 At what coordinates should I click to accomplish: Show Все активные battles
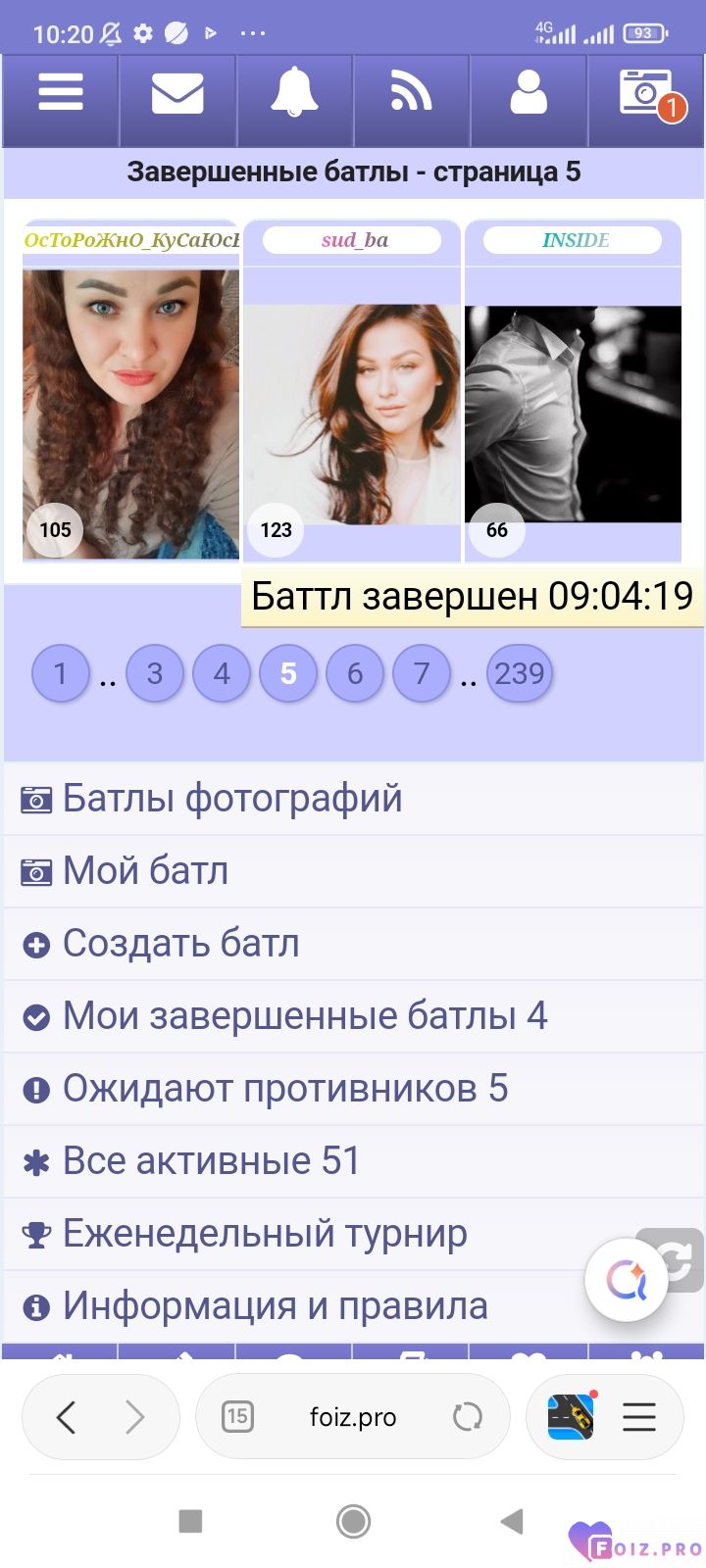point(211,1161)
